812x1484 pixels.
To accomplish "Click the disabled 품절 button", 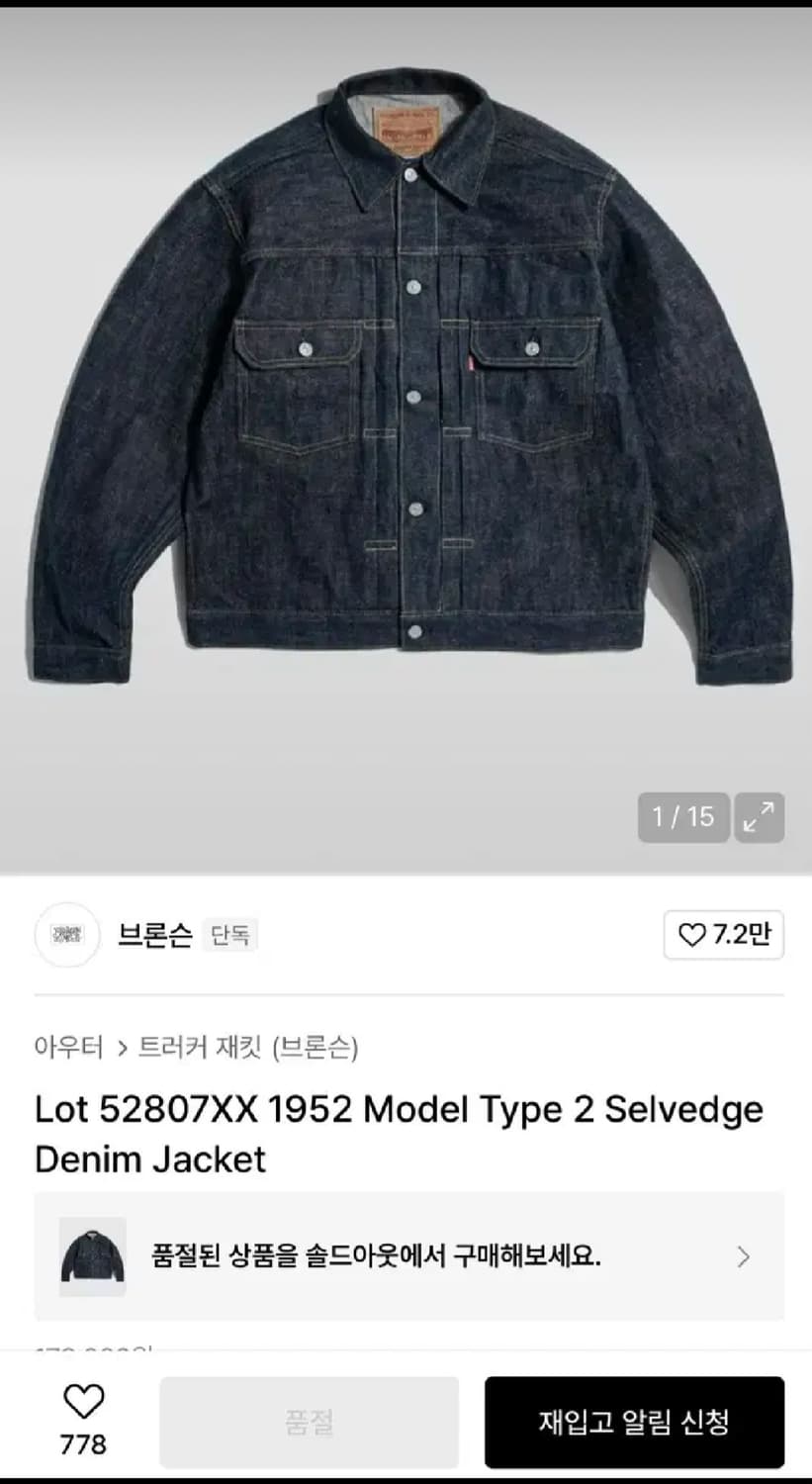I will (308, 1420).
